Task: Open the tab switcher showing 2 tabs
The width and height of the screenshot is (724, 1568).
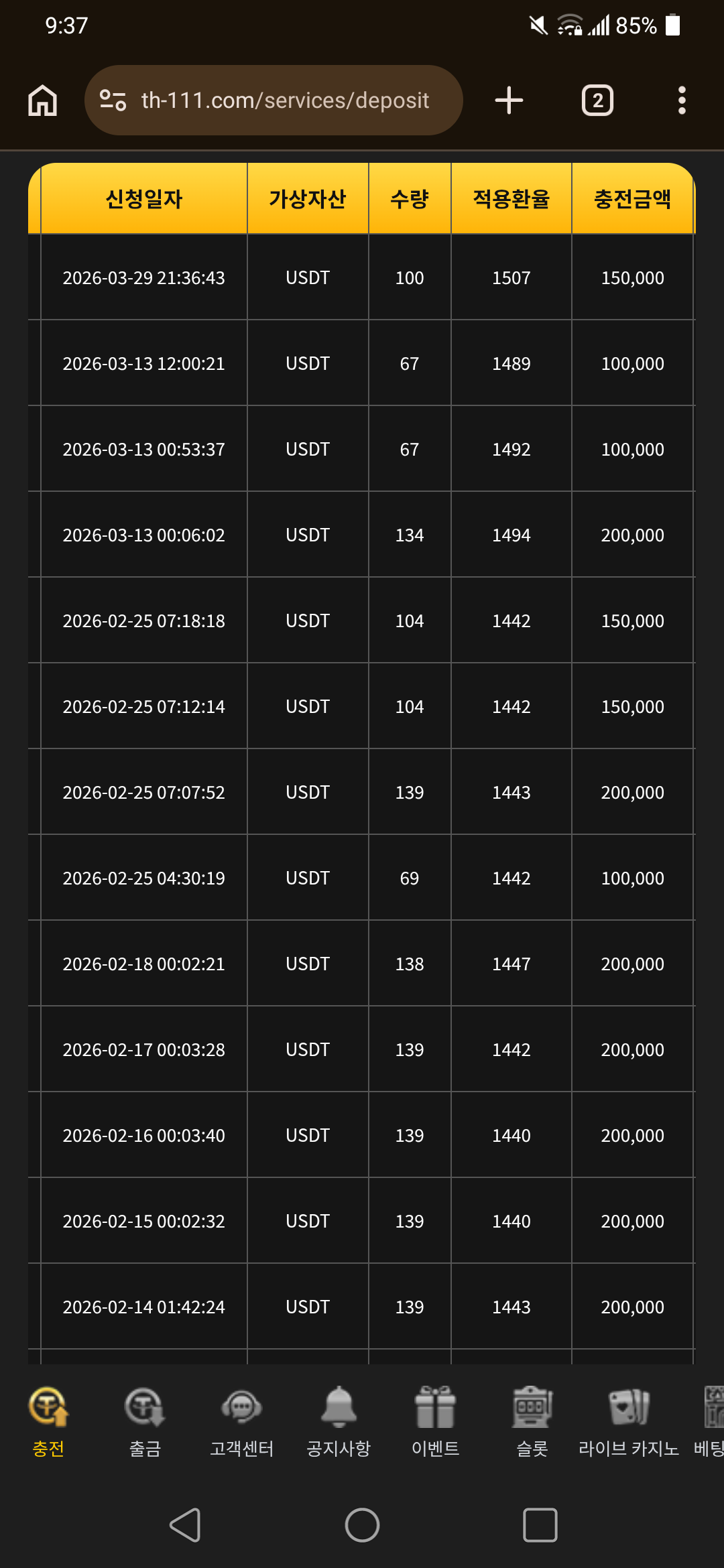Action: pos(597,101)
